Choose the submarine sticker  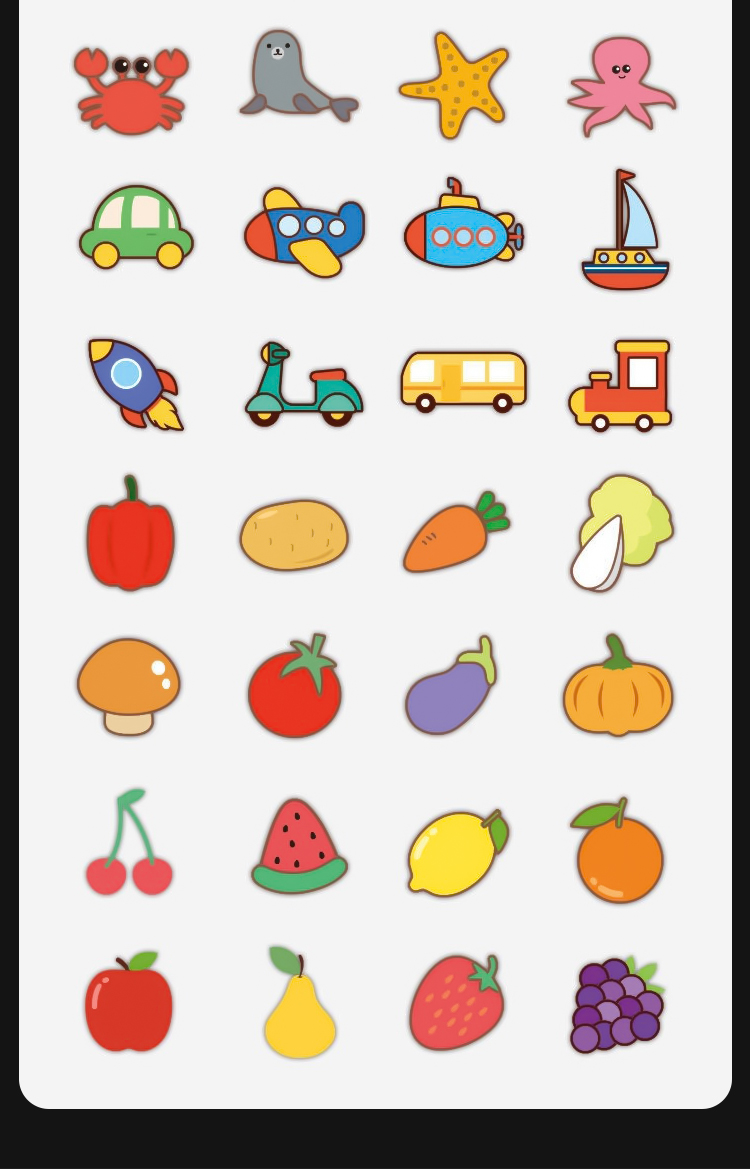click(462, 232)
